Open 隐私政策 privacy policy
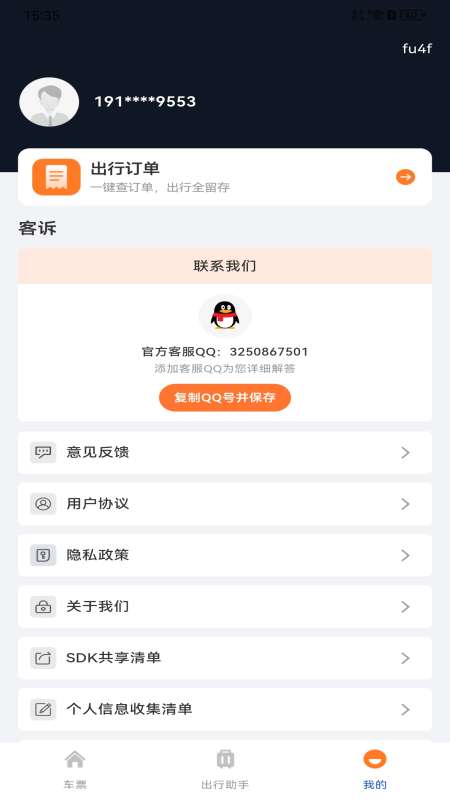This screenshot has height=800, width=450. tap(224, 555)
